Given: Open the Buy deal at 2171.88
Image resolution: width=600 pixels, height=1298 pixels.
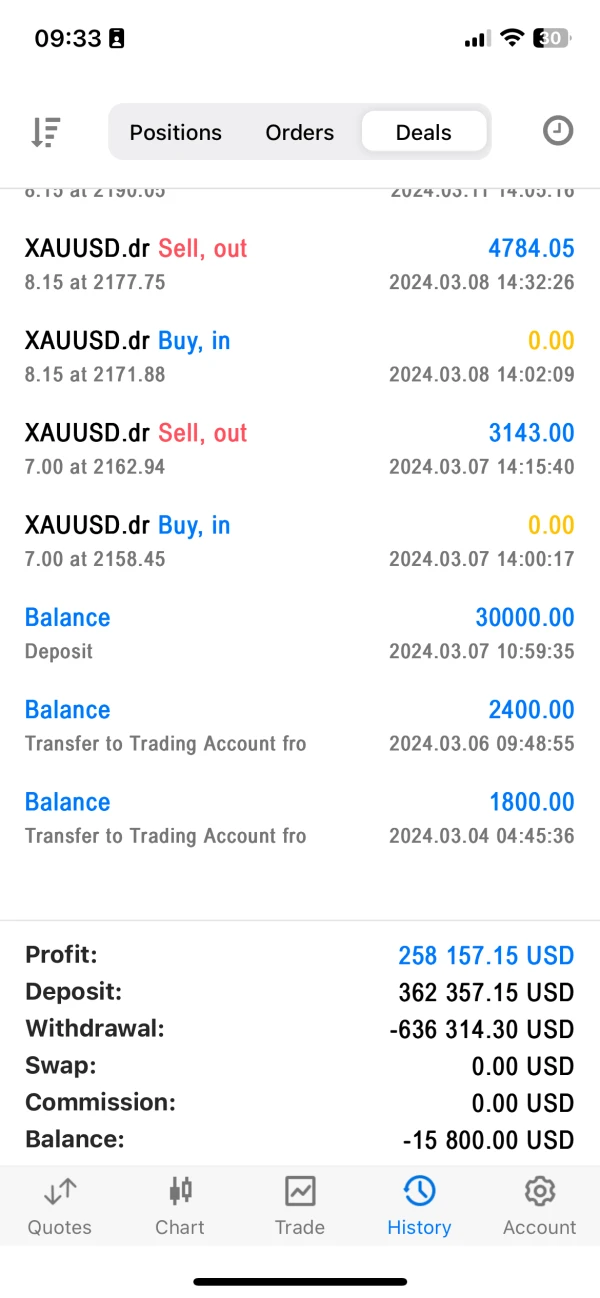Looking at the screenshot, I should tap(300, 357).
